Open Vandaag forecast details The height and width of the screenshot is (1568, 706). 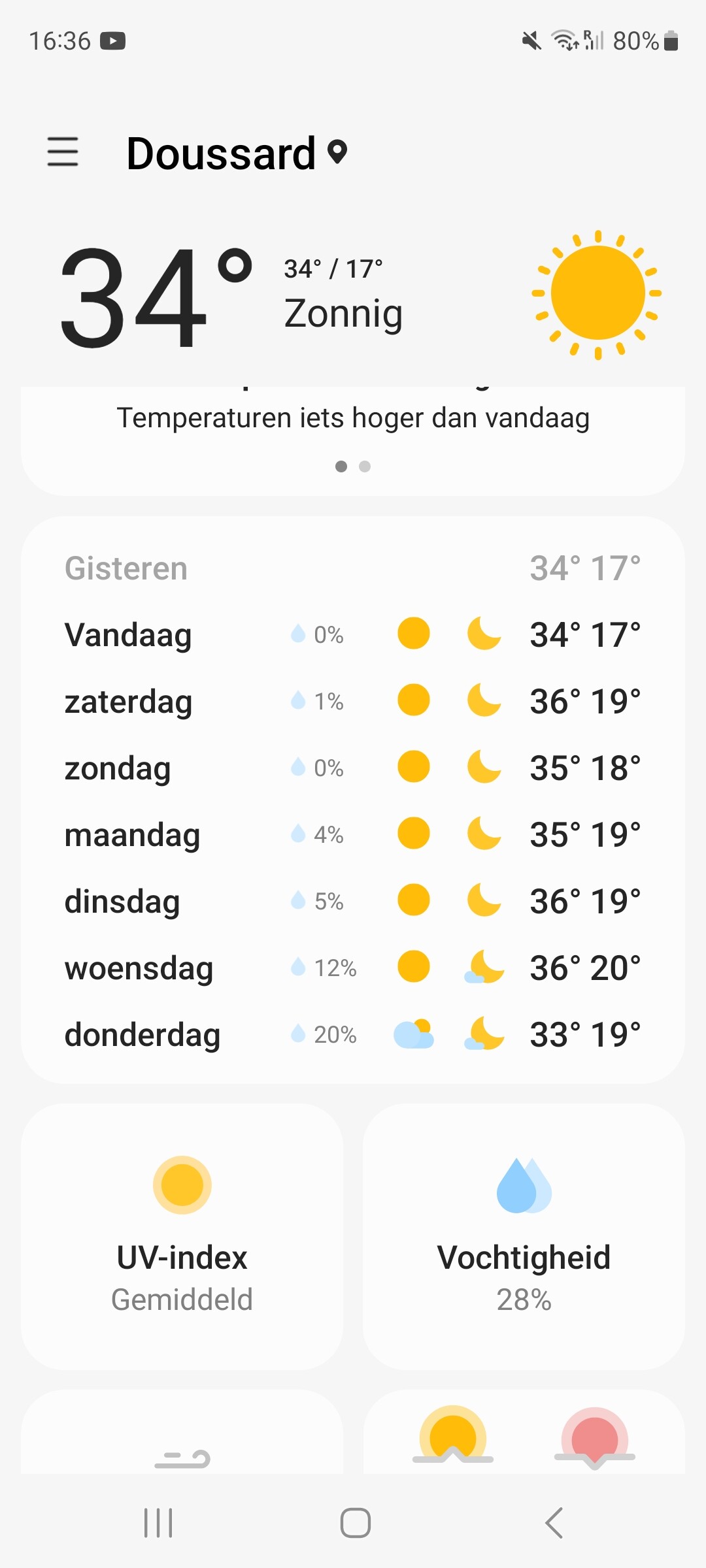tap(353, 634)
